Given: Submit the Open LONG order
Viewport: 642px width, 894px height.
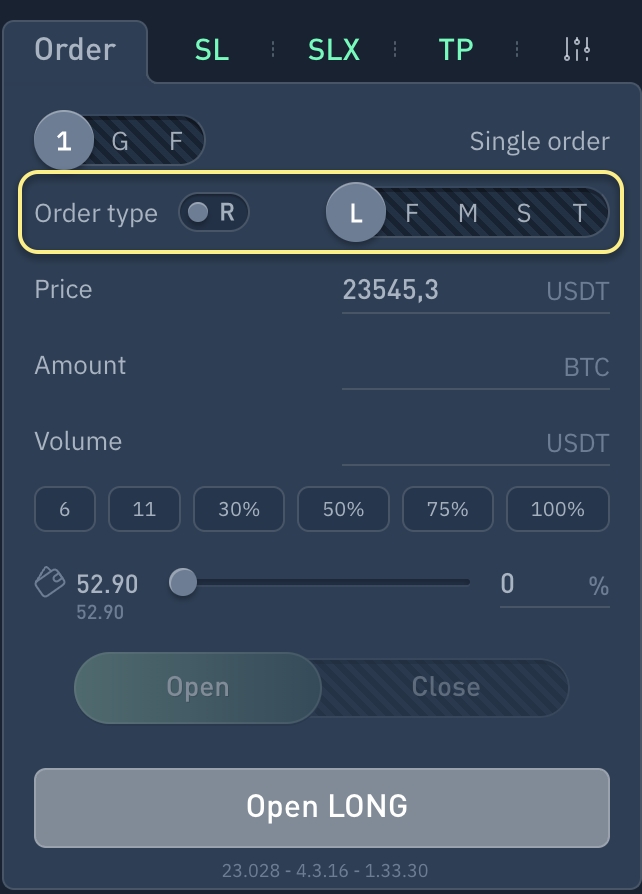Looking at the screenshot, I should (x=321, y=807).
